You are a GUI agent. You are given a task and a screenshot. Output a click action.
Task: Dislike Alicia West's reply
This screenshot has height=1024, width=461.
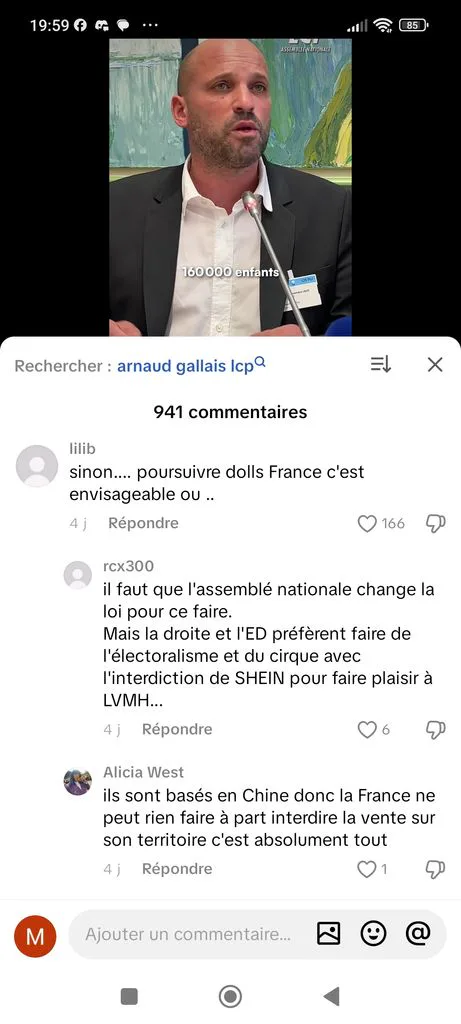point(436,869)
